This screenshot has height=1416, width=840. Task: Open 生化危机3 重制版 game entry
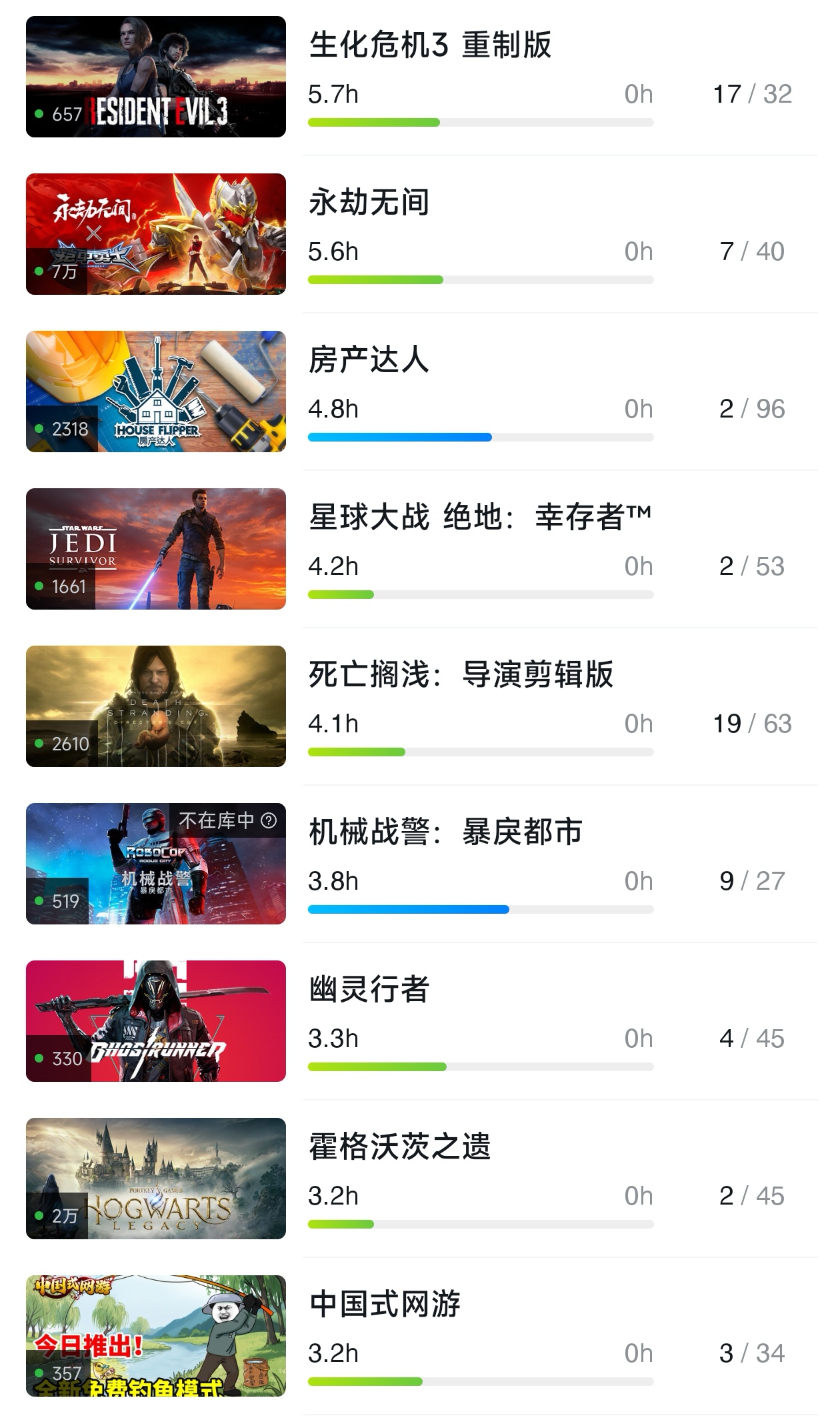(x=430, y=45)
